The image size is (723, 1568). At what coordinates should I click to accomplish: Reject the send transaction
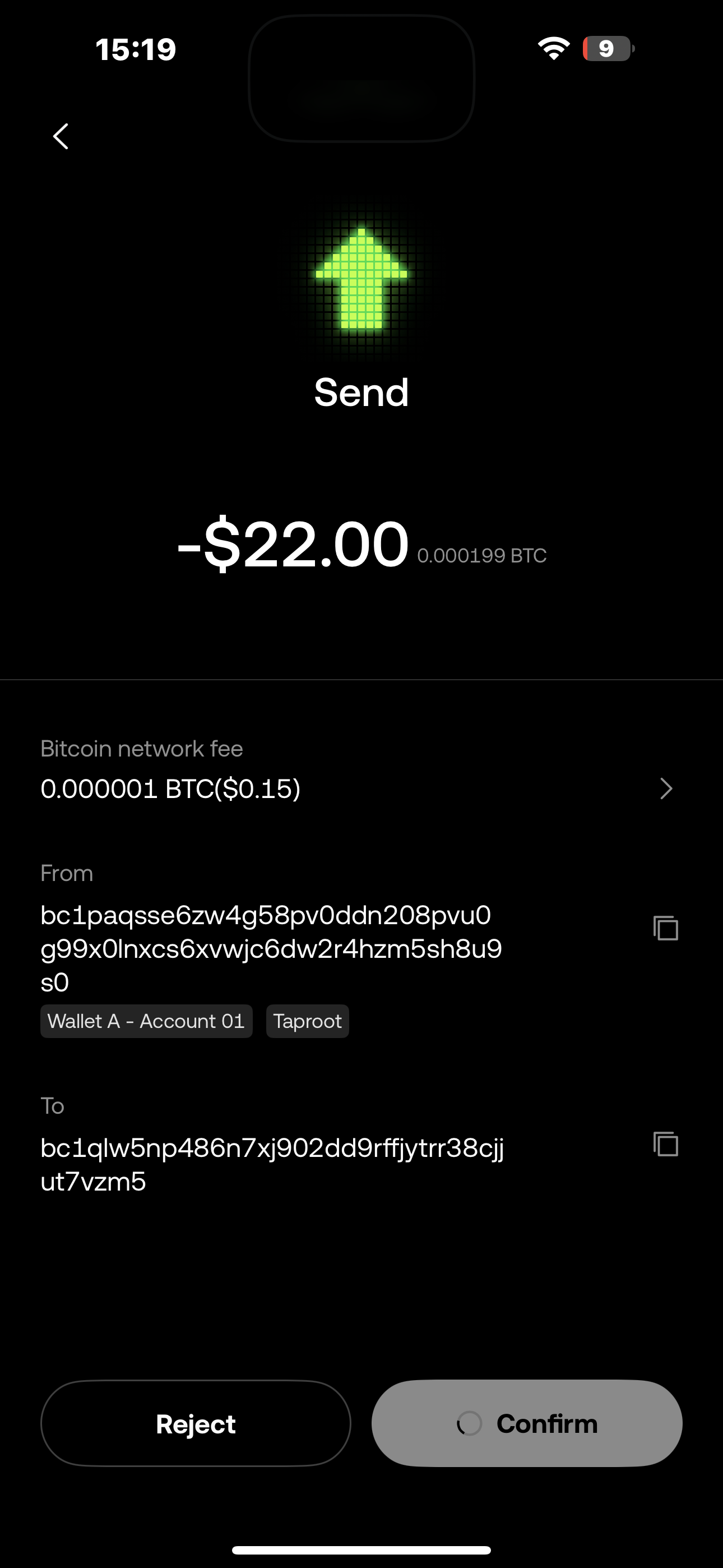click(x=196, y=1423)
